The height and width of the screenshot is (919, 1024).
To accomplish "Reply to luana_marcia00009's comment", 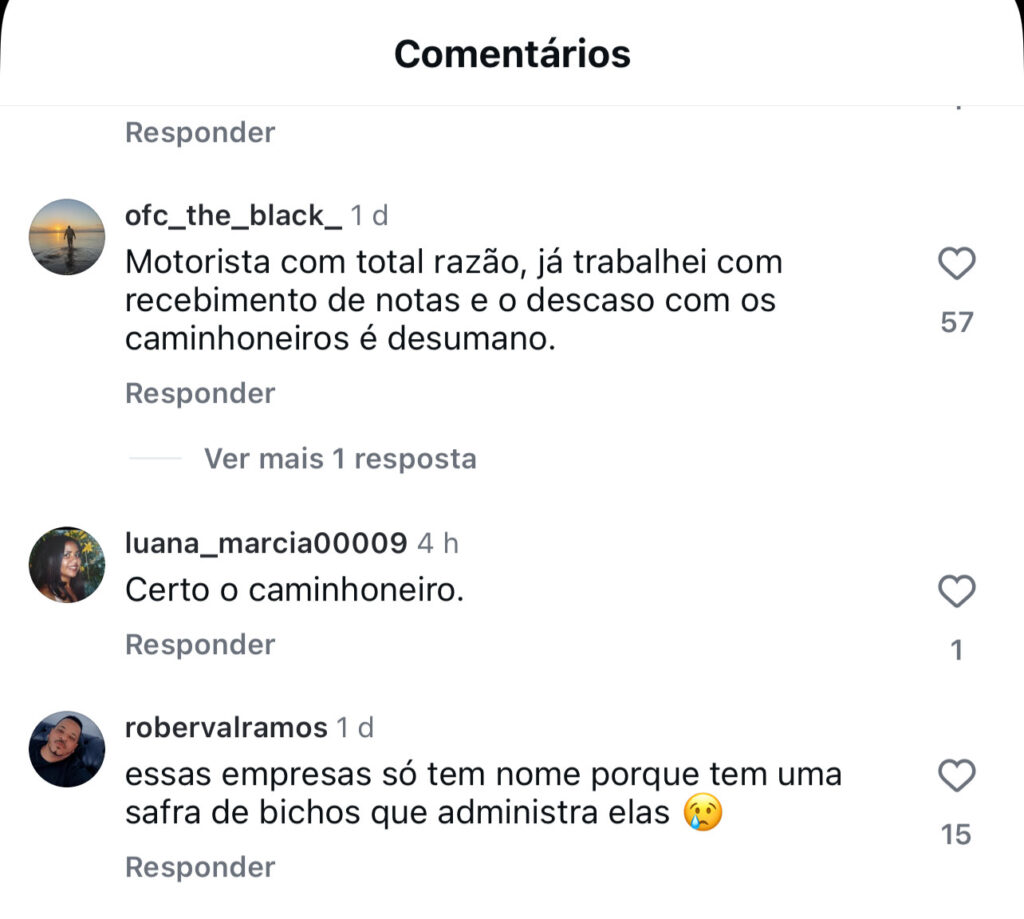I will click(x=200, y=645).
